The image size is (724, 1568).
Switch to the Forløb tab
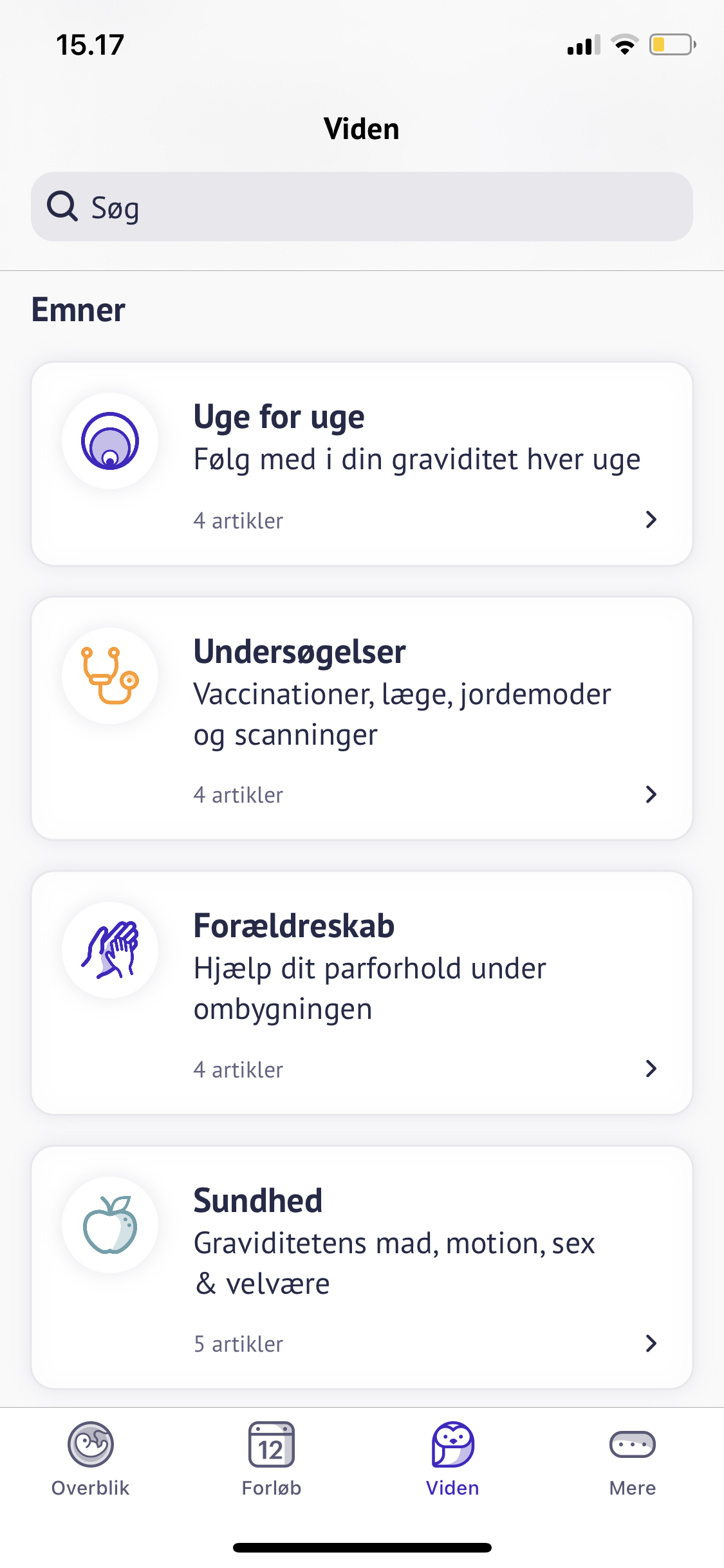(x=271, y=1459)
